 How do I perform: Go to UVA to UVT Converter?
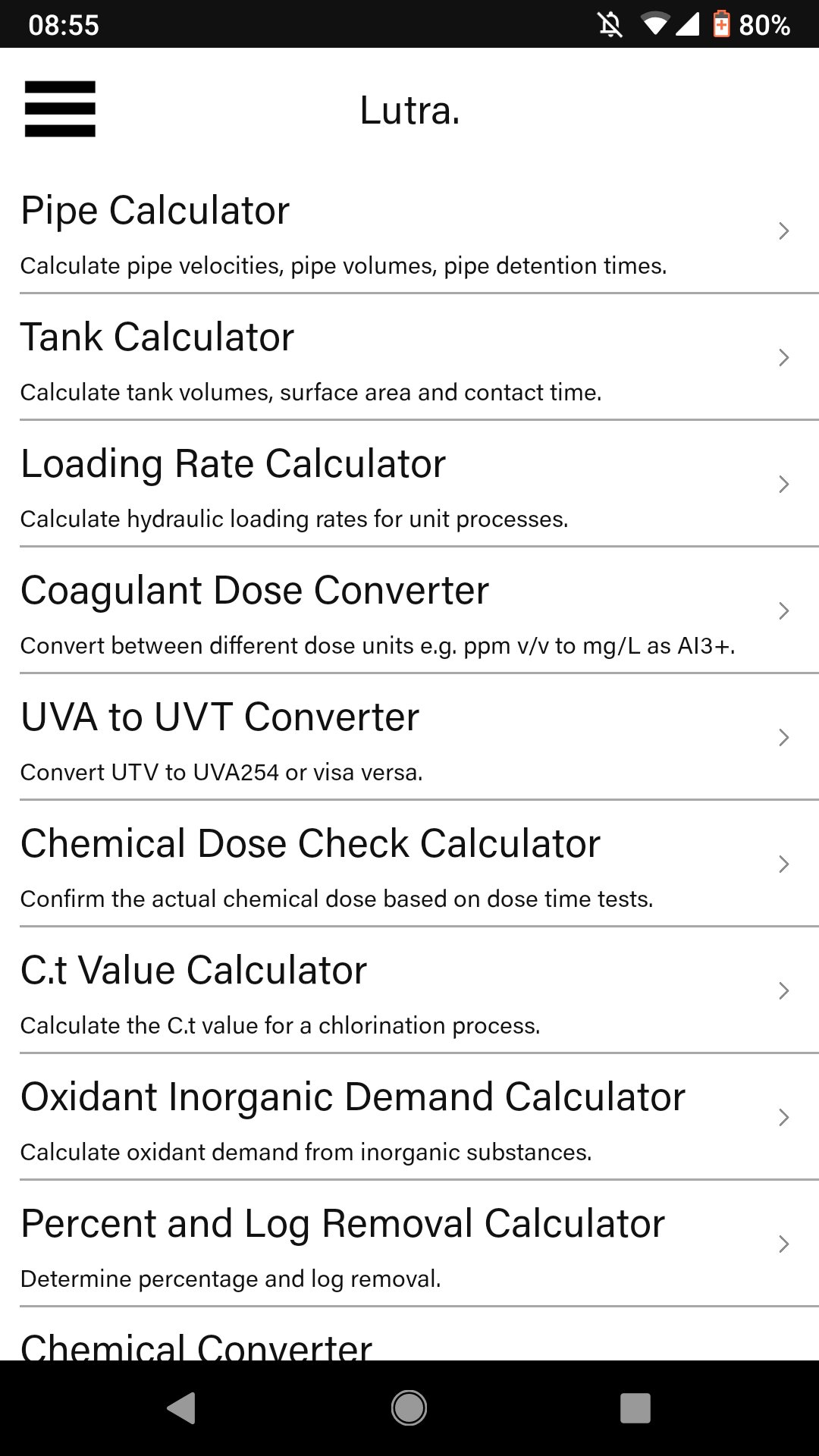click(409, 738)
